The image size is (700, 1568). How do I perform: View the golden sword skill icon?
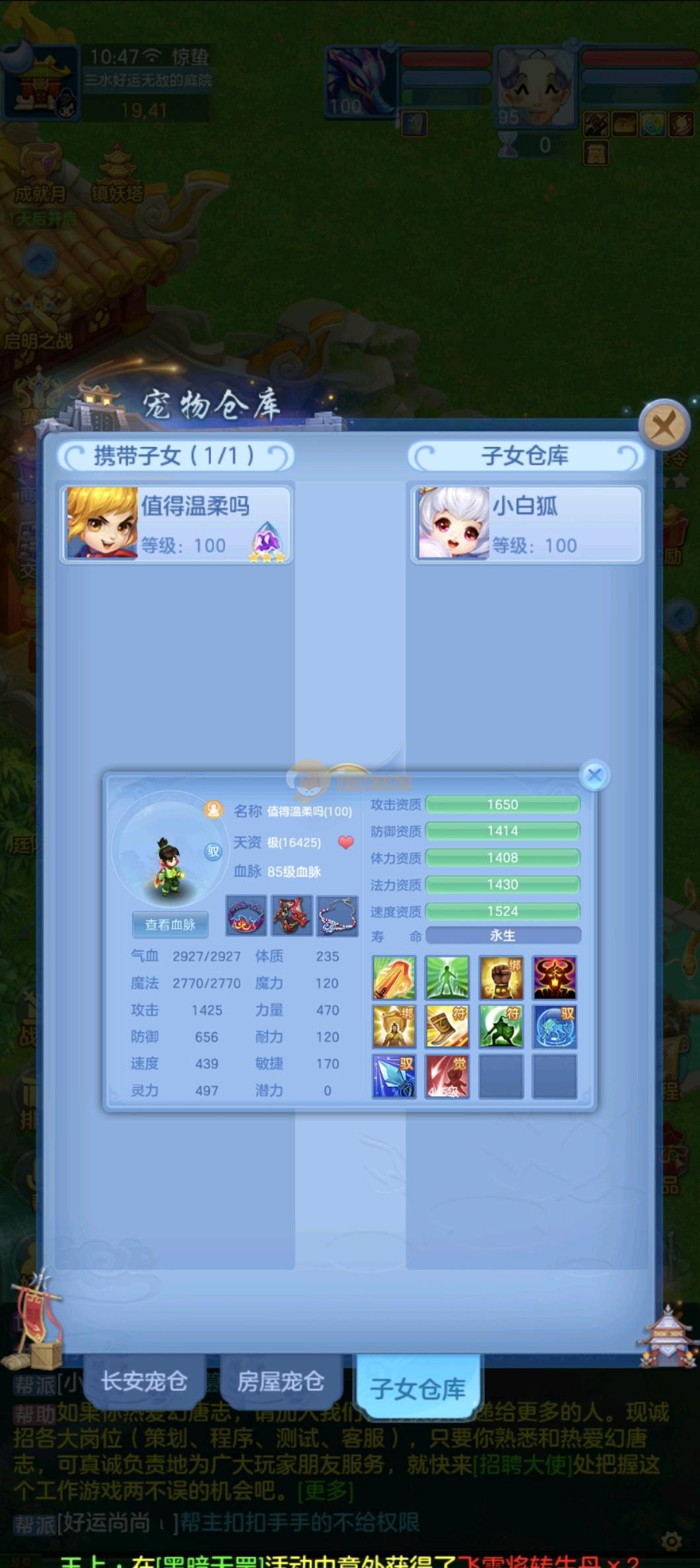tap(394, 977)
